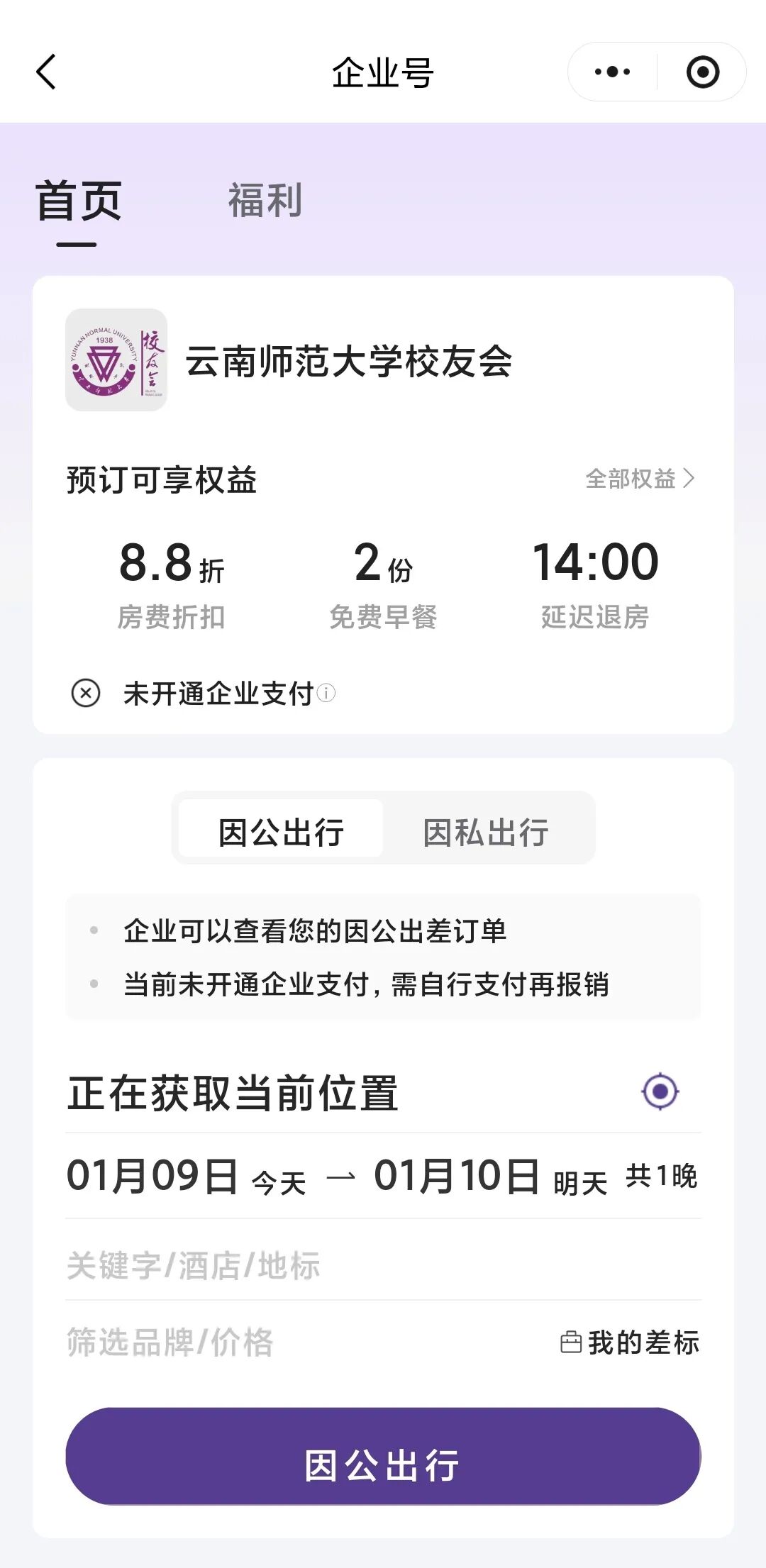Go back using the top-left arrow
The width and height of the screenshot is (766, 1568).
46,72
